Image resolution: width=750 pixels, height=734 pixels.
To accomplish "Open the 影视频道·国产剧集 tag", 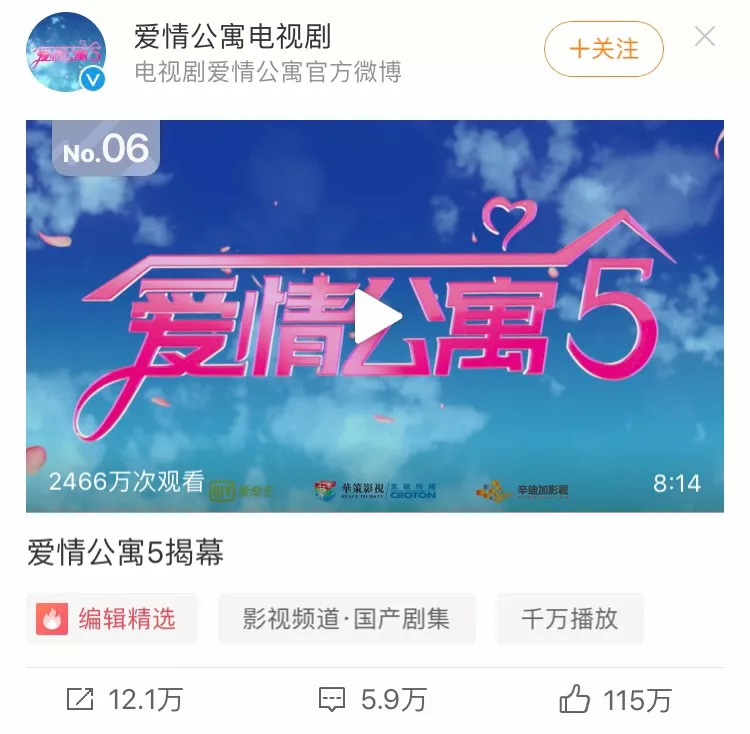I will [347, 618].
